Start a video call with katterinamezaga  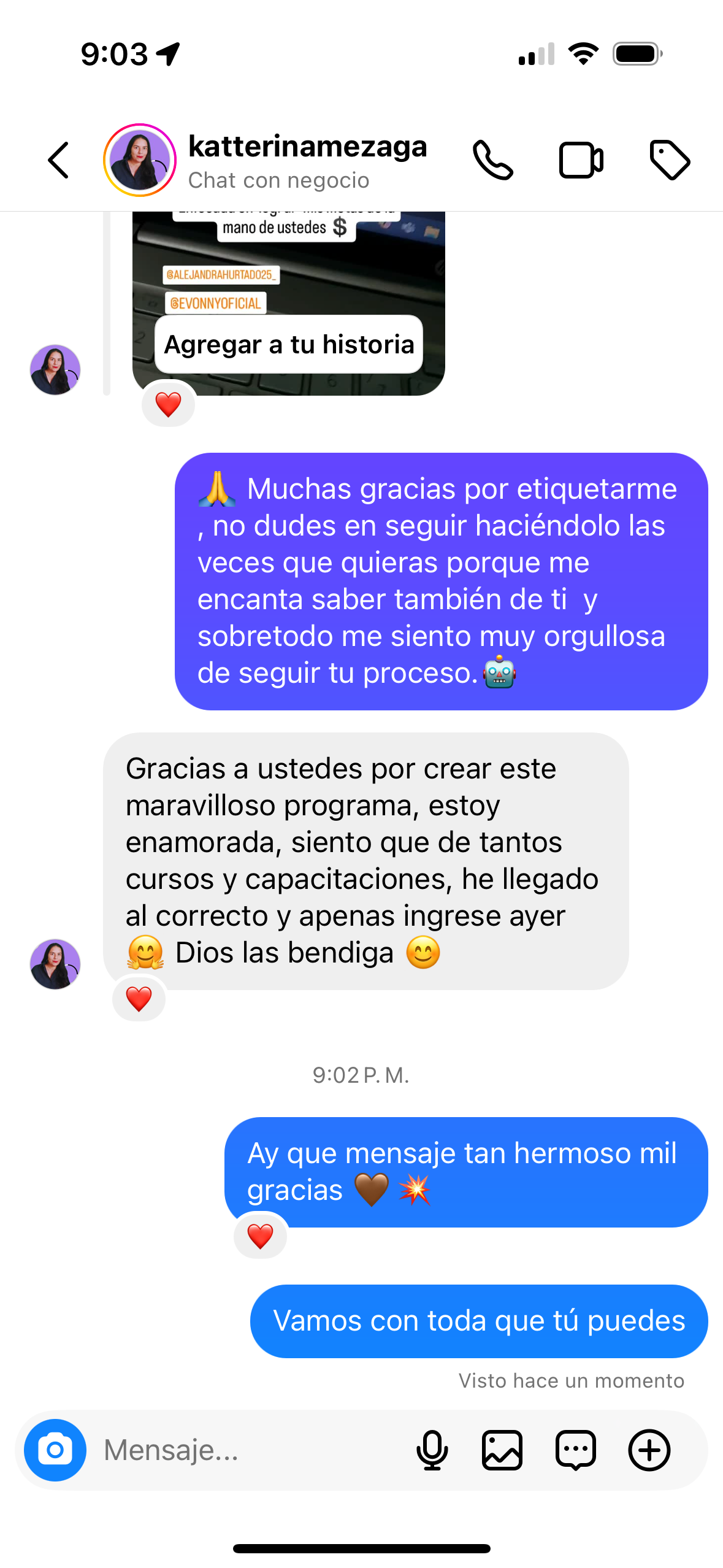(x=581, y=161)
